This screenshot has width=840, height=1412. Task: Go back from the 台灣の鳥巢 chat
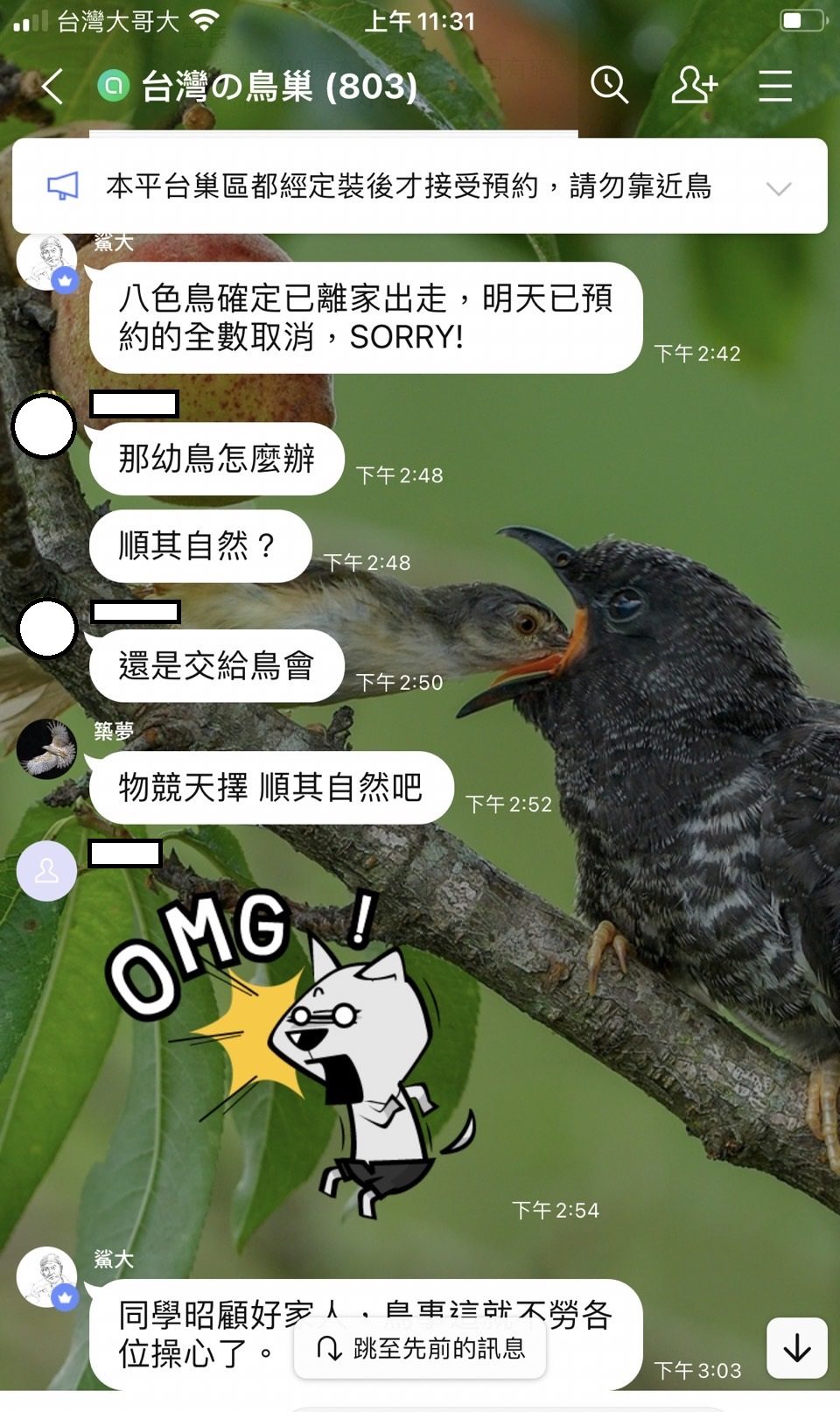click(x=52, y=87)
